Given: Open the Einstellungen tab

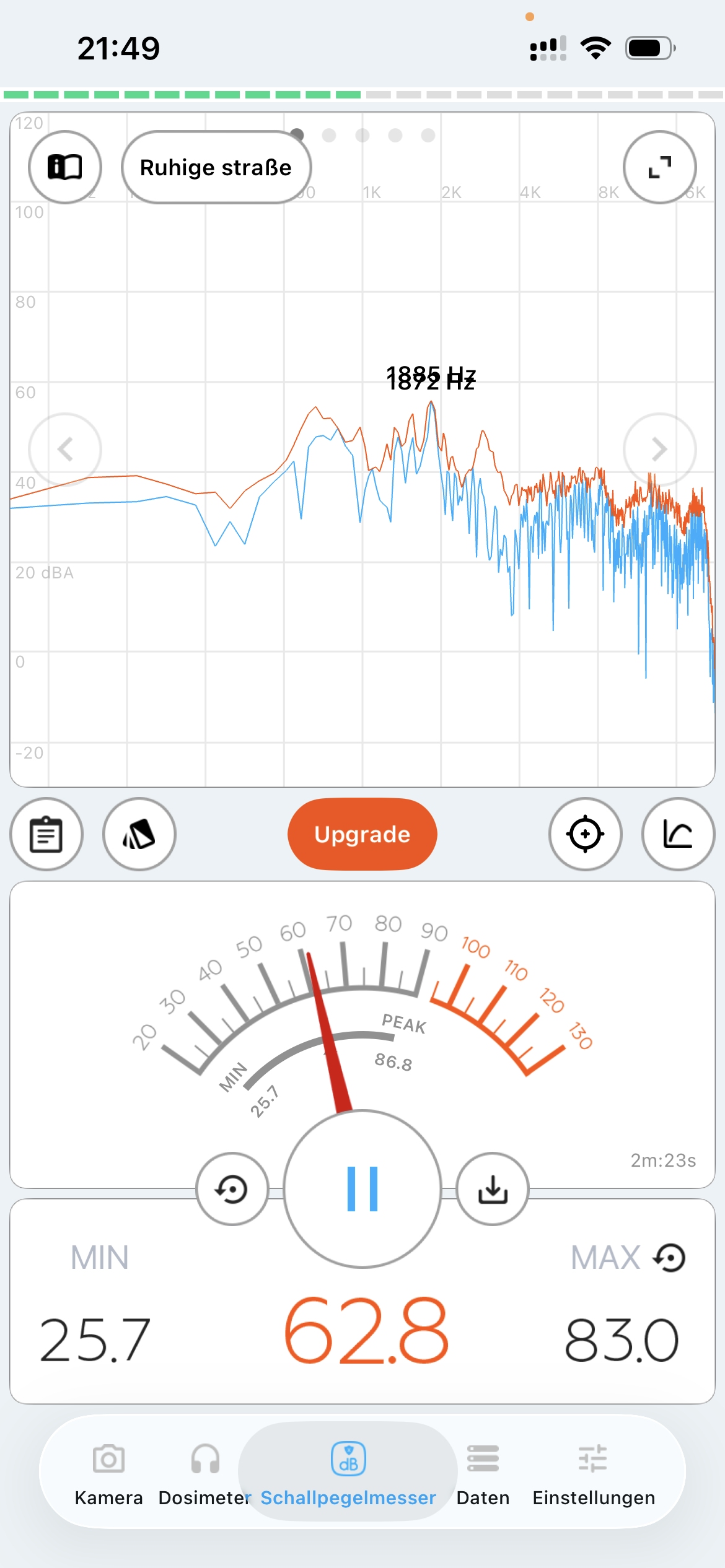Looking at the screenshot, I should [593, 1474].
